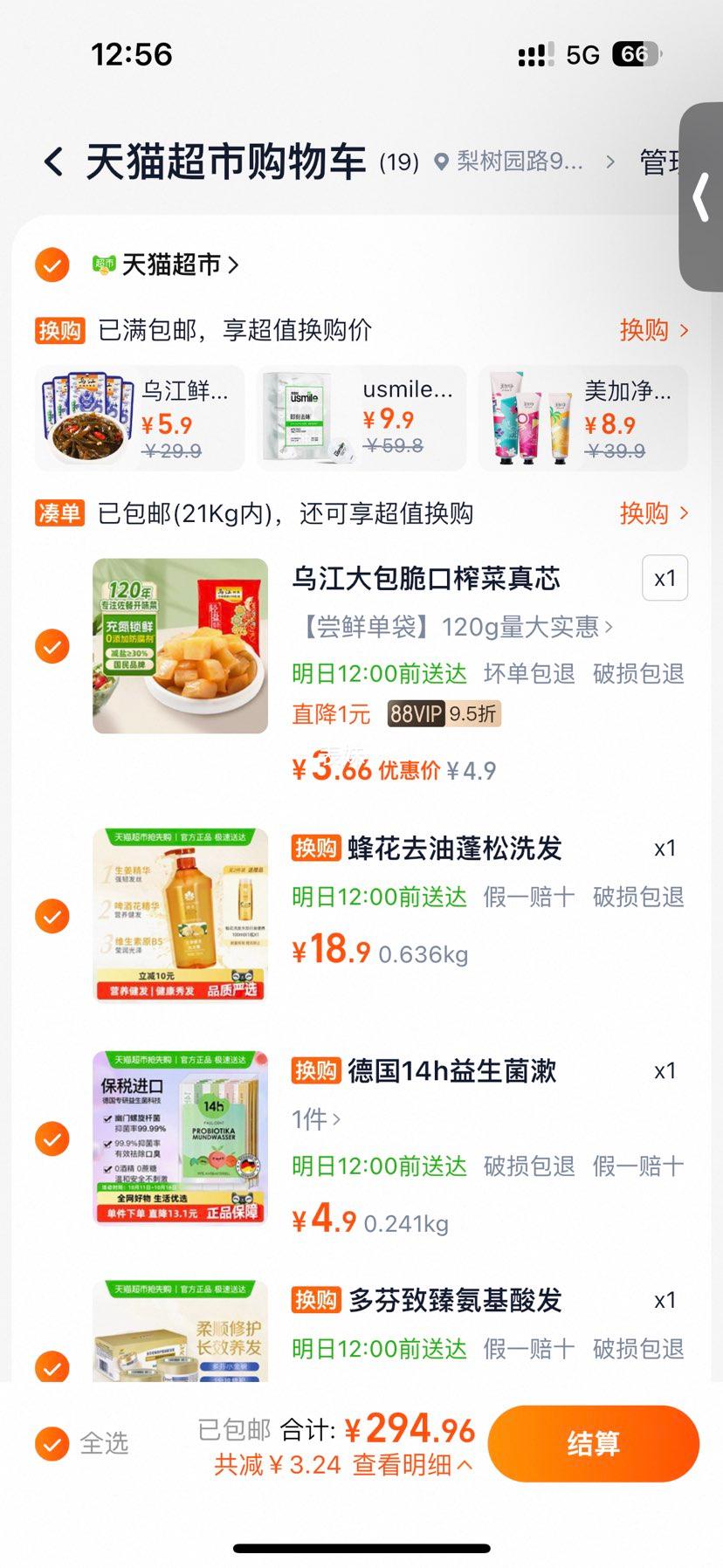Select the usmile ¥9.9 add-on deal
The width and height of the screenshot is (723, 1568).
(361, 418)
